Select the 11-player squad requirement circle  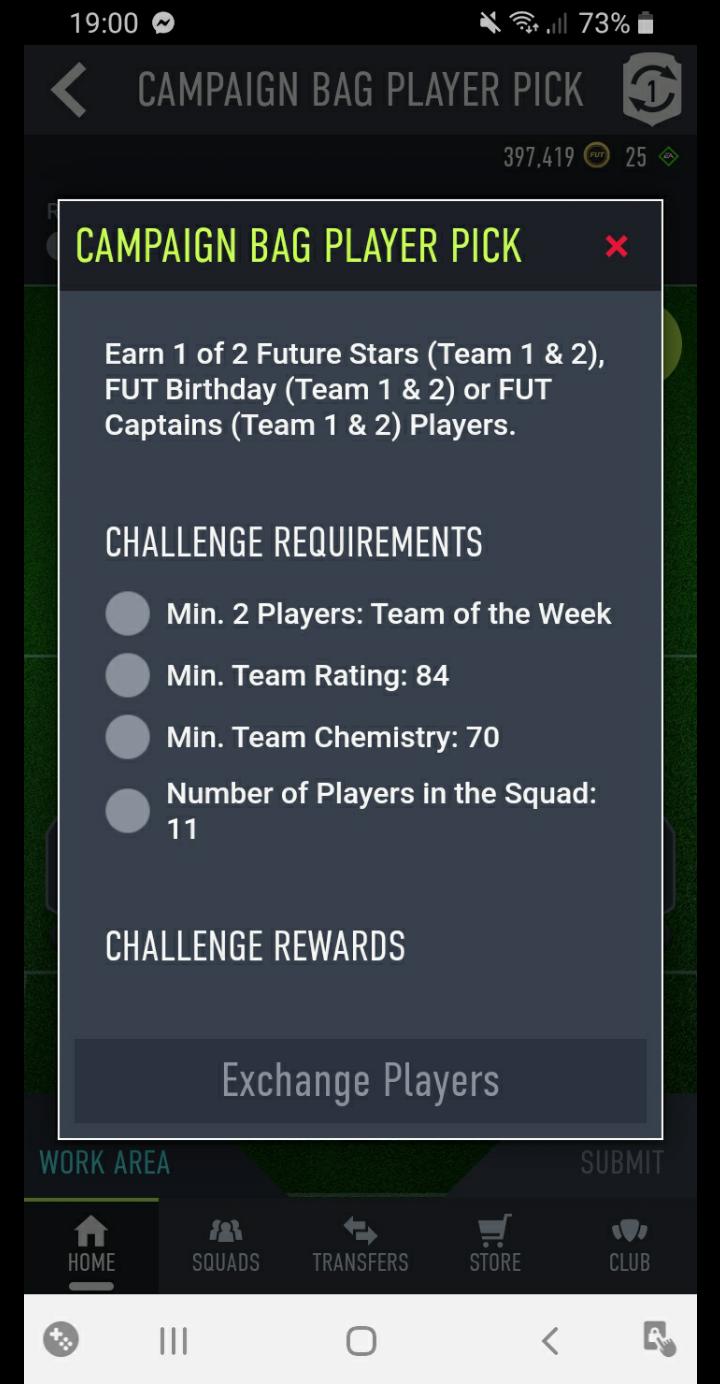coord(127,810)
